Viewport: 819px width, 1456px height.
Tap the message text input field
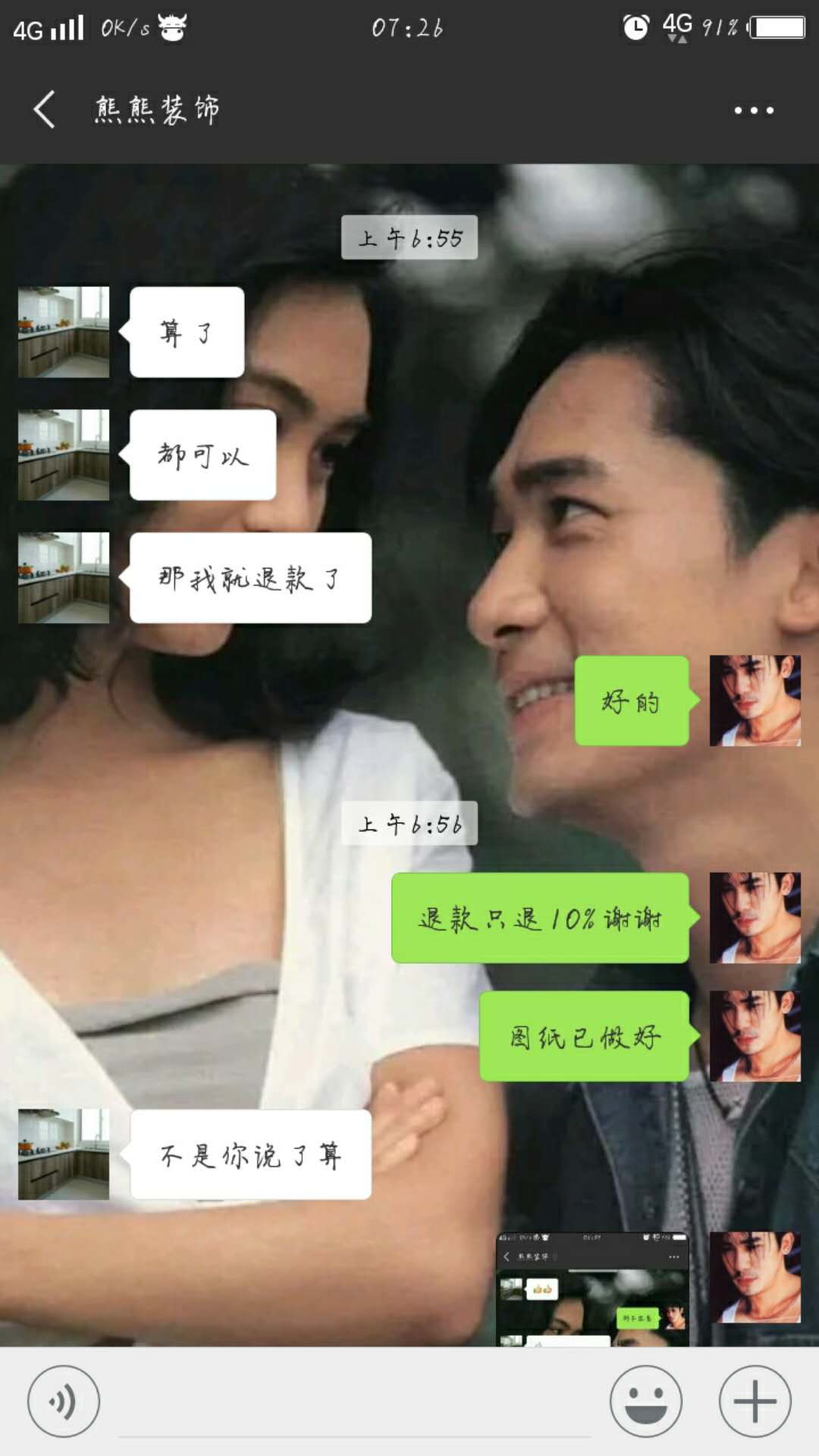point(354,1409)
